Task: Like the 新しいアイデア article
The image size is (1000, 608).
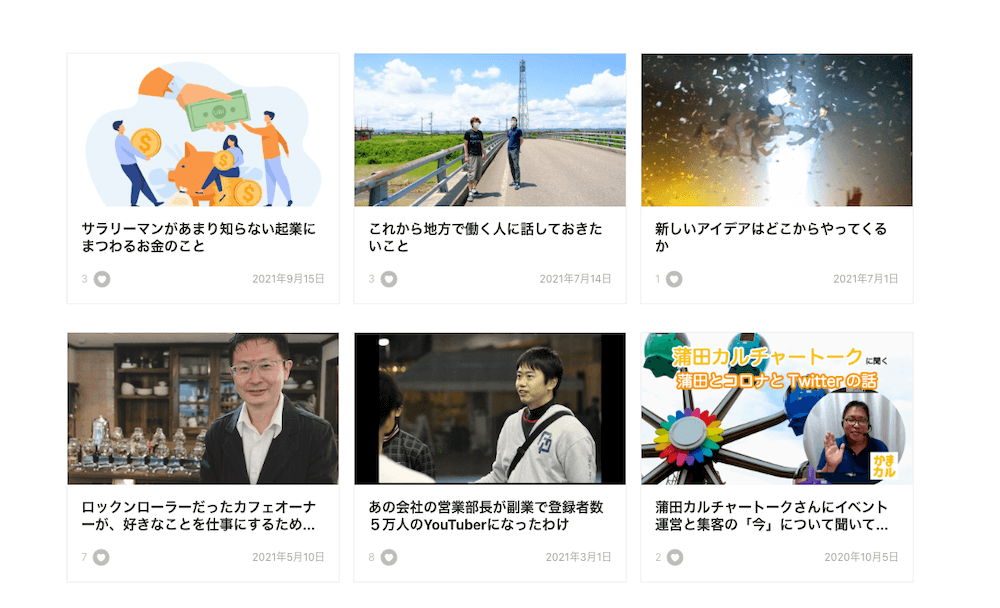Action: pyautogui.click(x=674, y=279)
